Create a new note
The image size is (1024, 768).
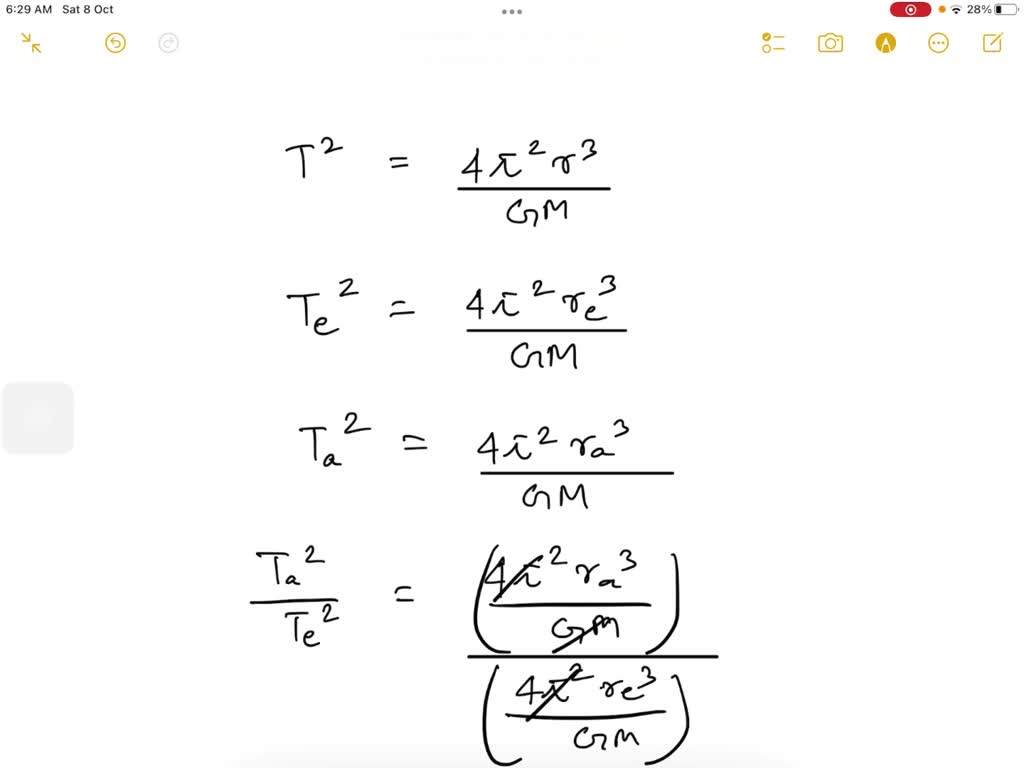[x=992, y=43]
